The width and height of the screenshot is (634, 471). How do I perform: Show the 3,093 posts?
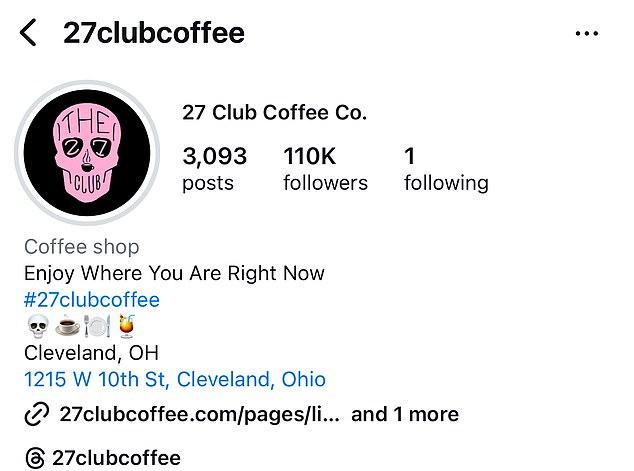pyautogui.click(x=214, y=168)
